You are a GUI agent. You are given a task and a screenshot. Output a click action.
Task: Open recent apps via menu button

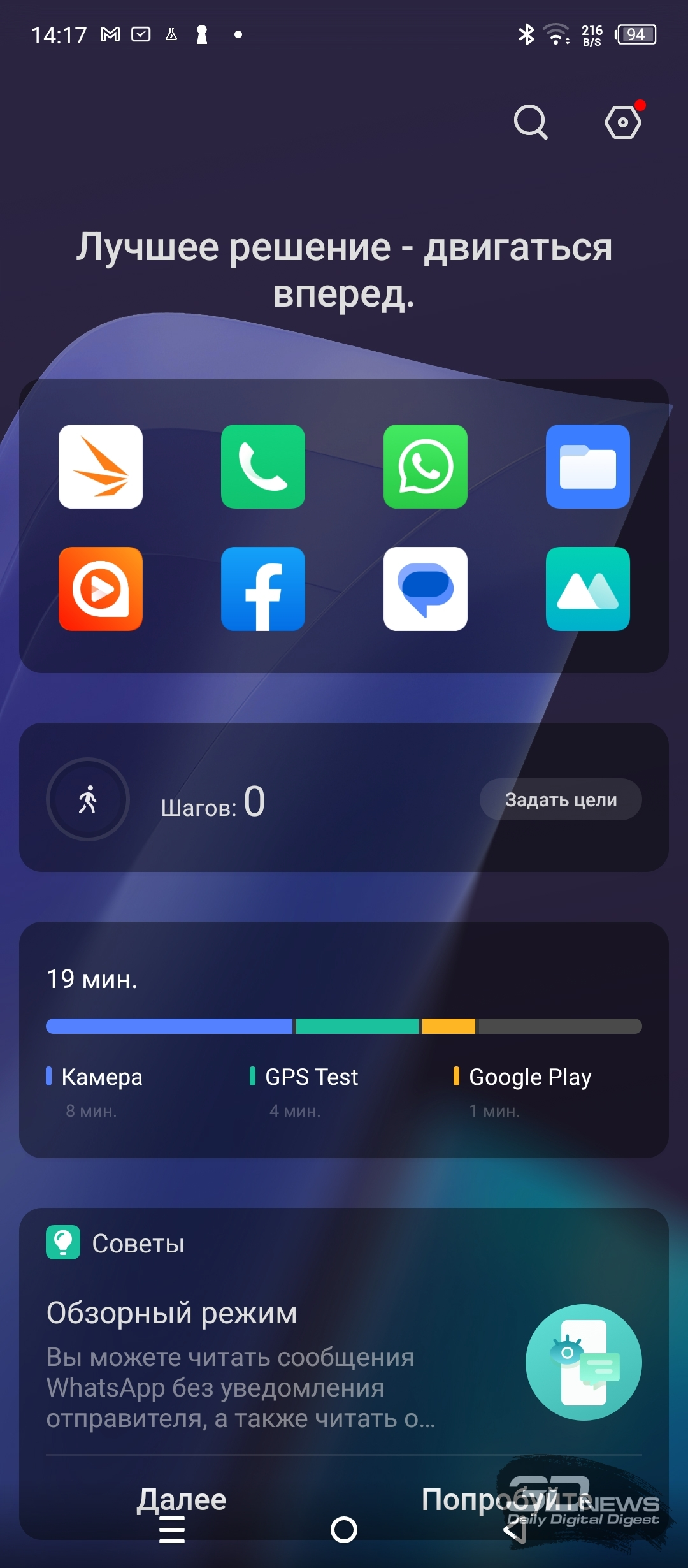[172, 1530]
